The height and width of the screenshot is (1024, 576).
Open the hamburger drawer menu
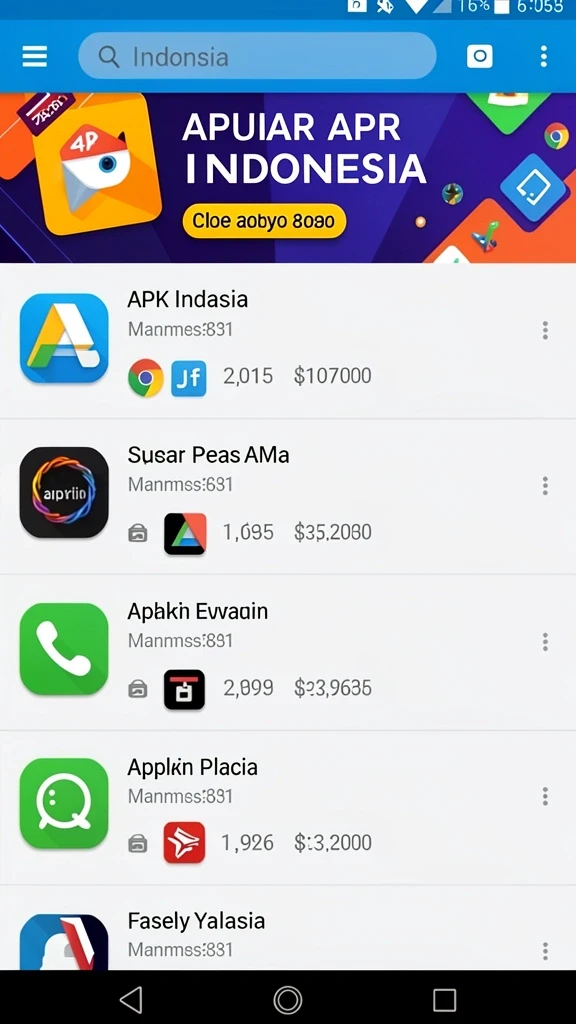[35, 56]
